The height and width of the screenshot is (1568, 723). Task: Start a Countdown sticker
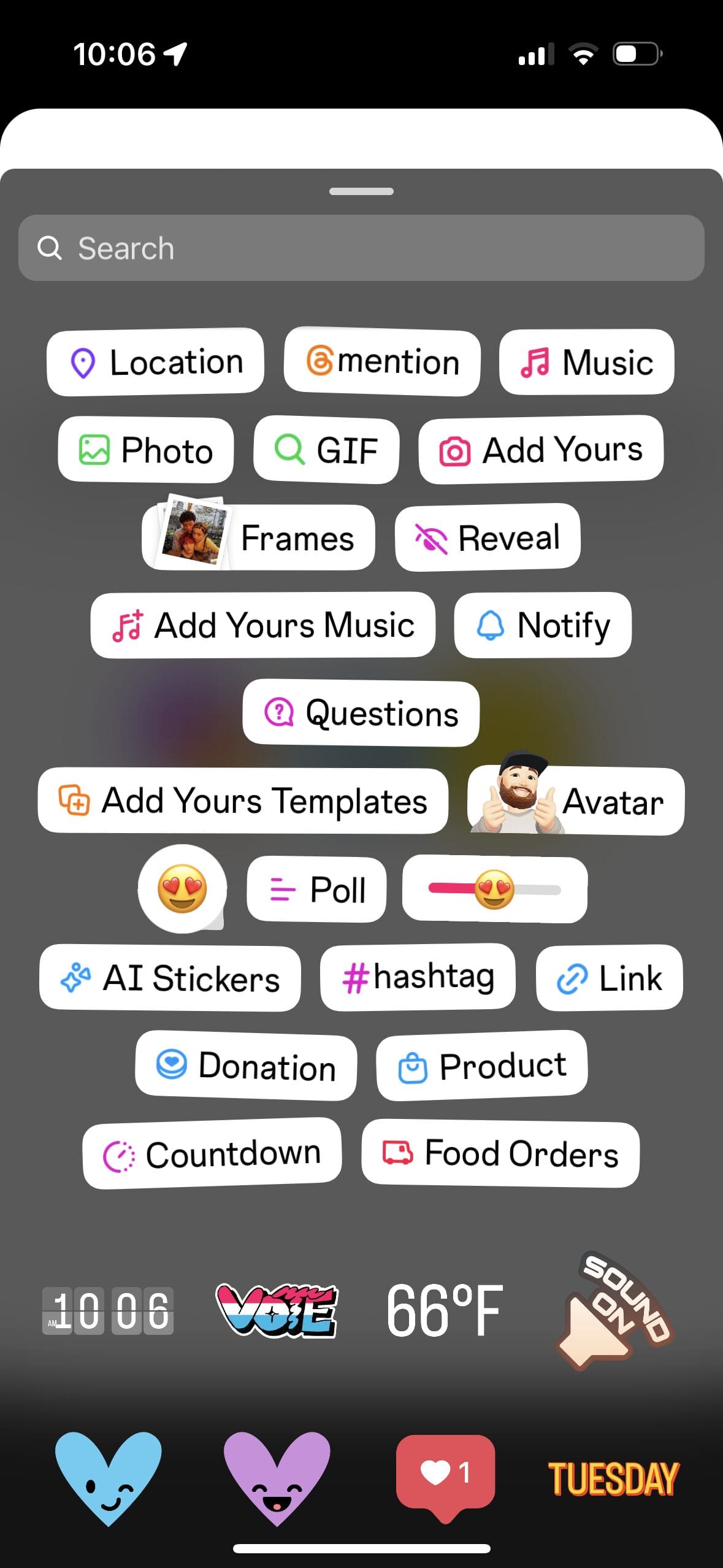[x=212, y=1154]
